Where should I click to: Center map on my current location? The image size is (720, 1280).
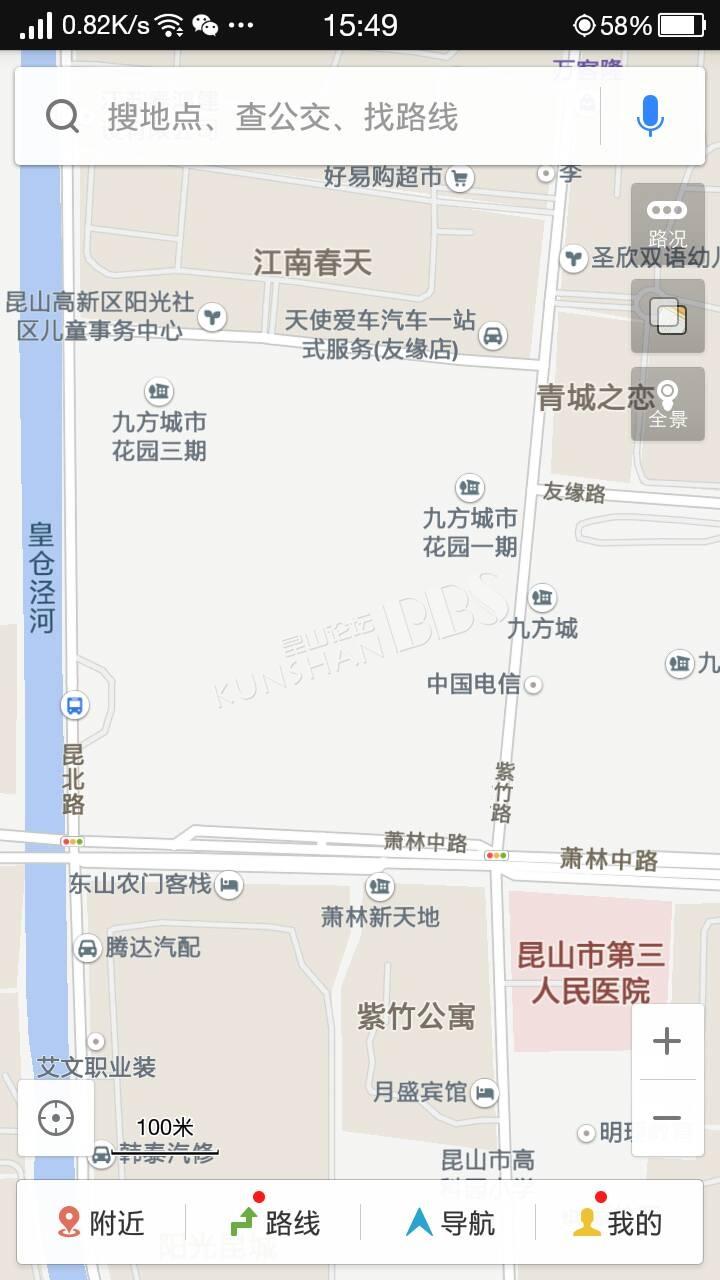[x=56, y=1117]
